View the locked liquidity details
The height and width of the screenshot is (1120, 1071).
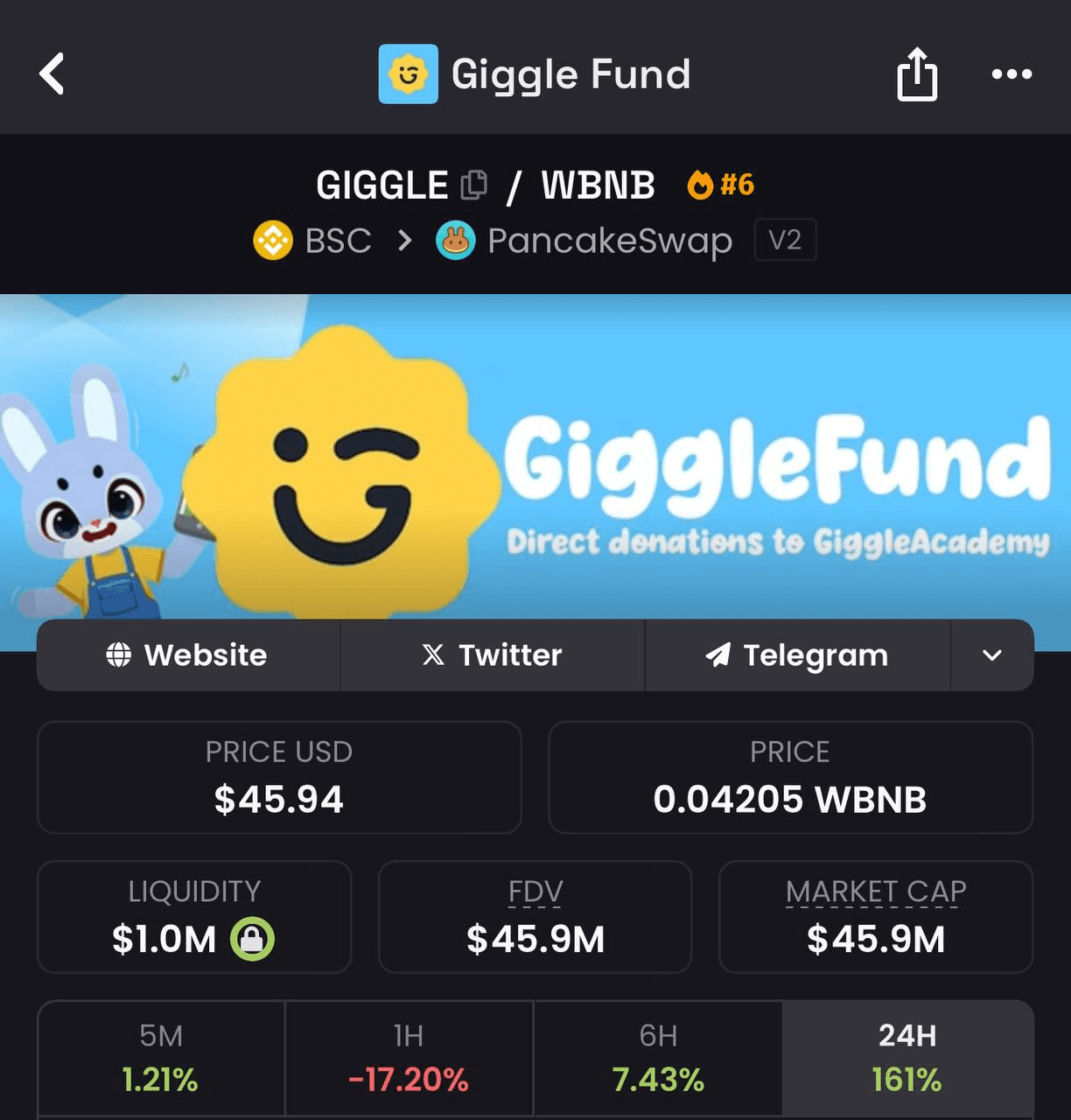pyautogui.click(x=252, y=939)
